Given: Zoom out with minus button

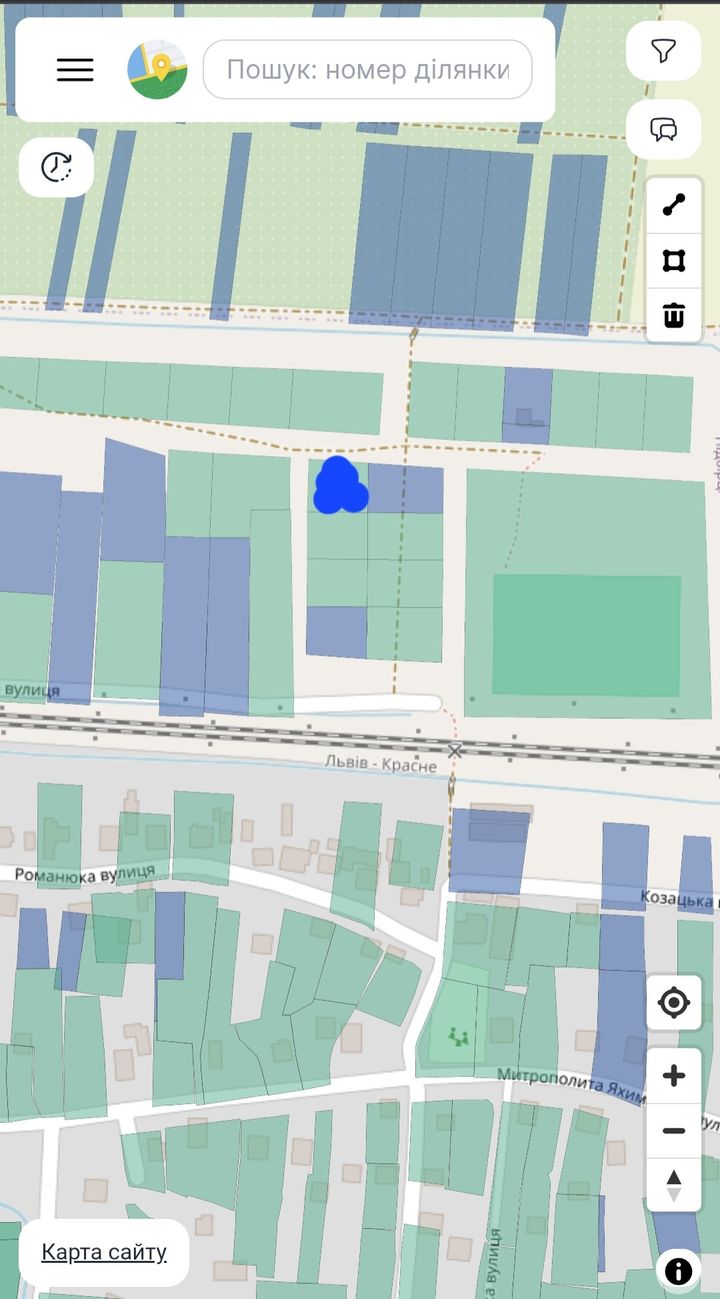Looking at the screenshot, I should coord(674,1131).
